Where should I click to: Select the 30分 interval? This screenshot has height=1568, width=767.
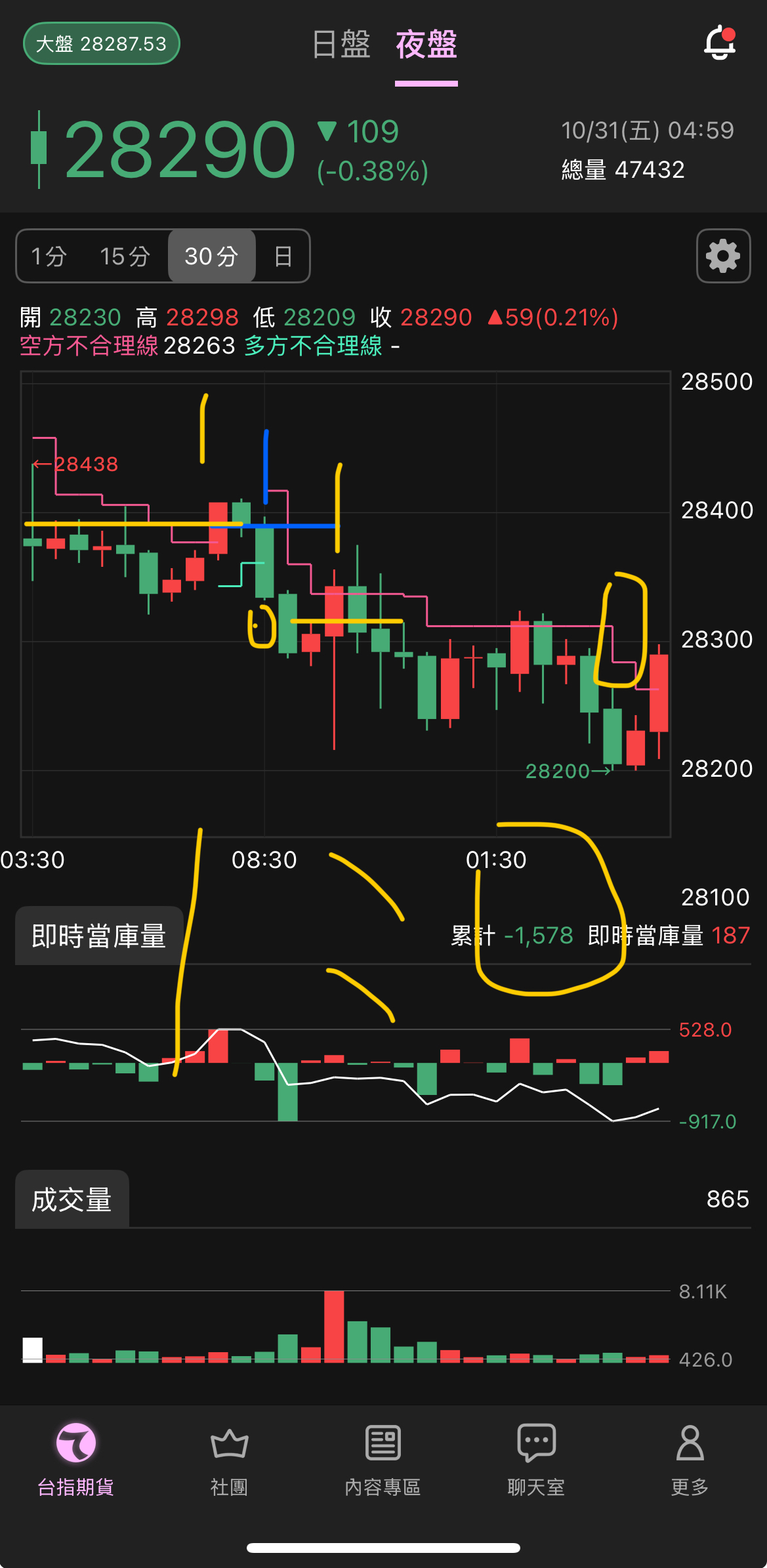pos(211,256)
